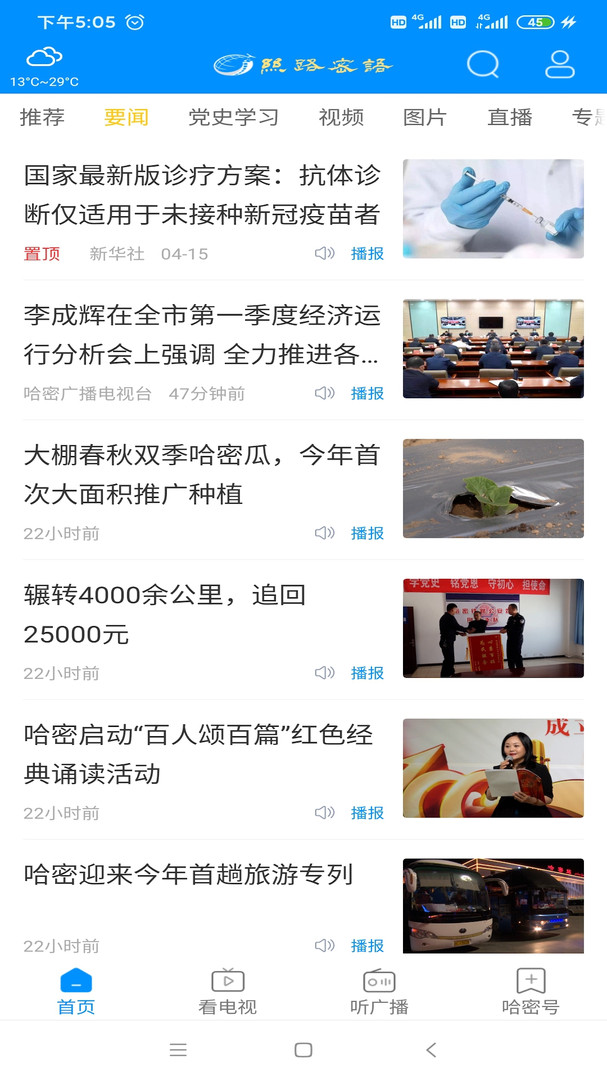Select the 图片 tab
Image resolution: width=607 pixels, height=1080 pixels.
[425, 117]
